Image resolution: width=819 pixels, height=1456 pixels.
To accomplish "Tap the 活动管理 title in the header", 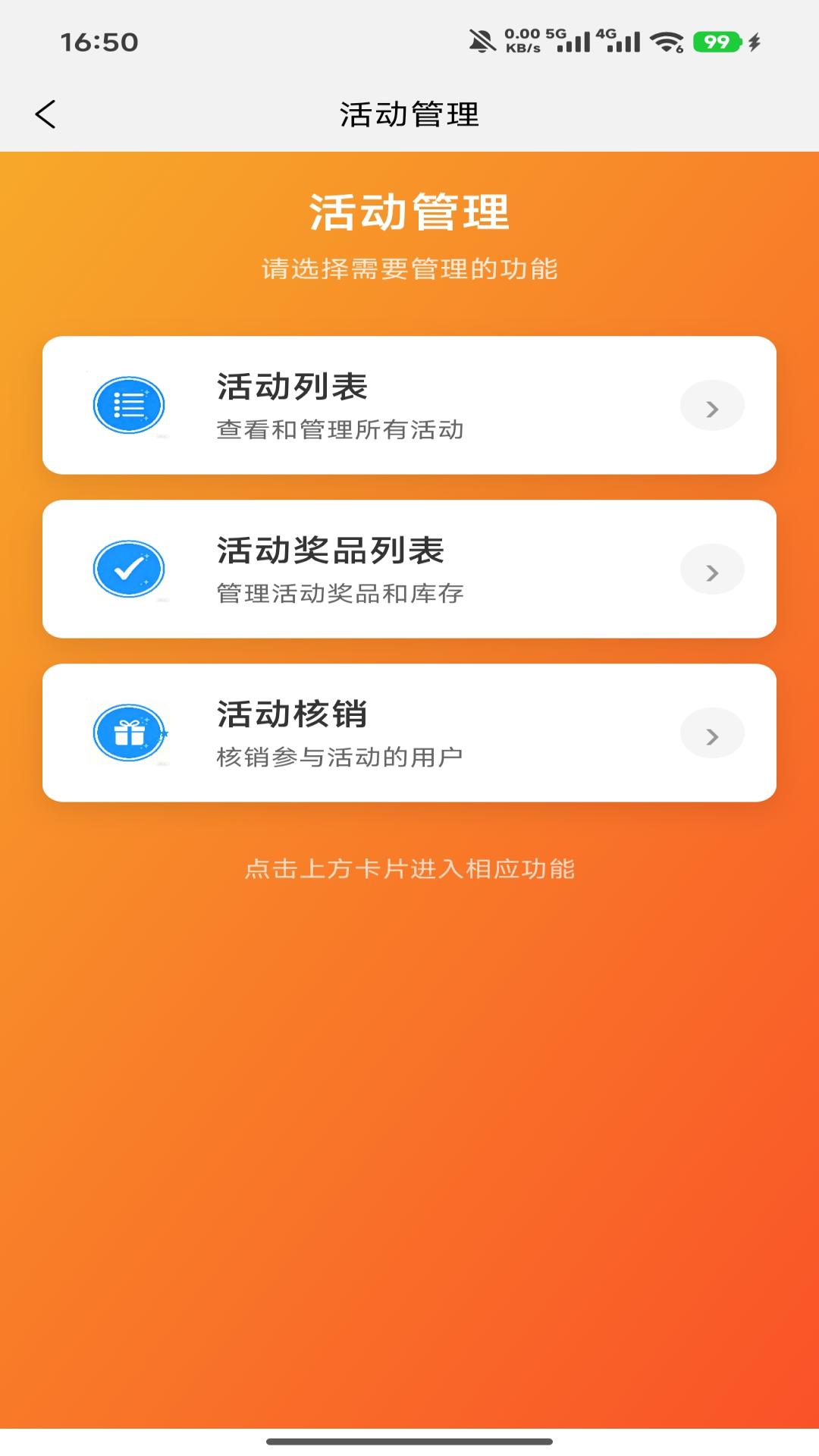I will [409, 114].
